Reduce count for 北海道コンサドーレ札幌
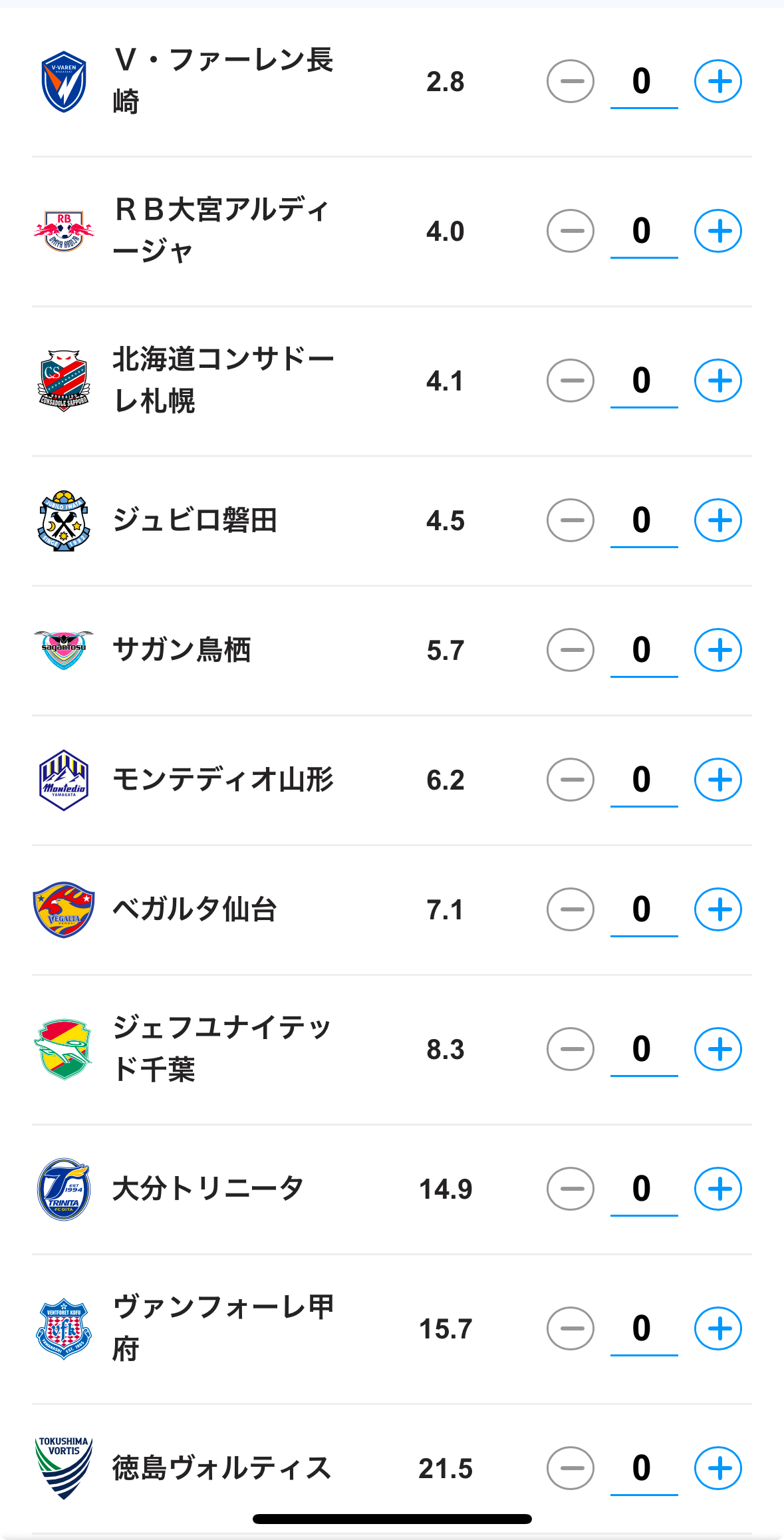The width and height of the screenshot is (784, 1540). click(x=571, y=381)
